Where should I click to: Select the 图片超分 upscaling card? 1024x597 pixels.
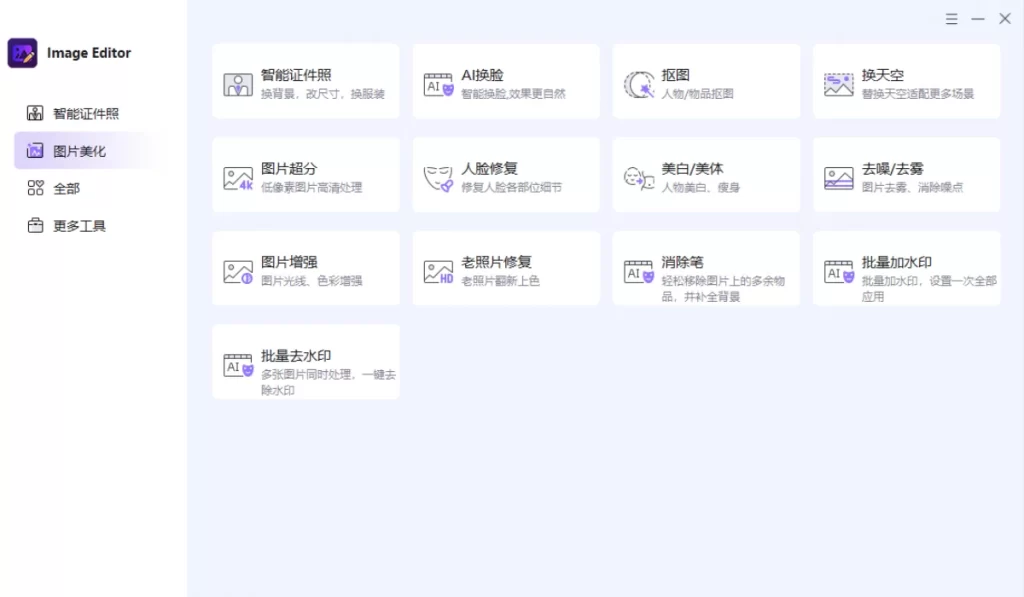point(305,176)
